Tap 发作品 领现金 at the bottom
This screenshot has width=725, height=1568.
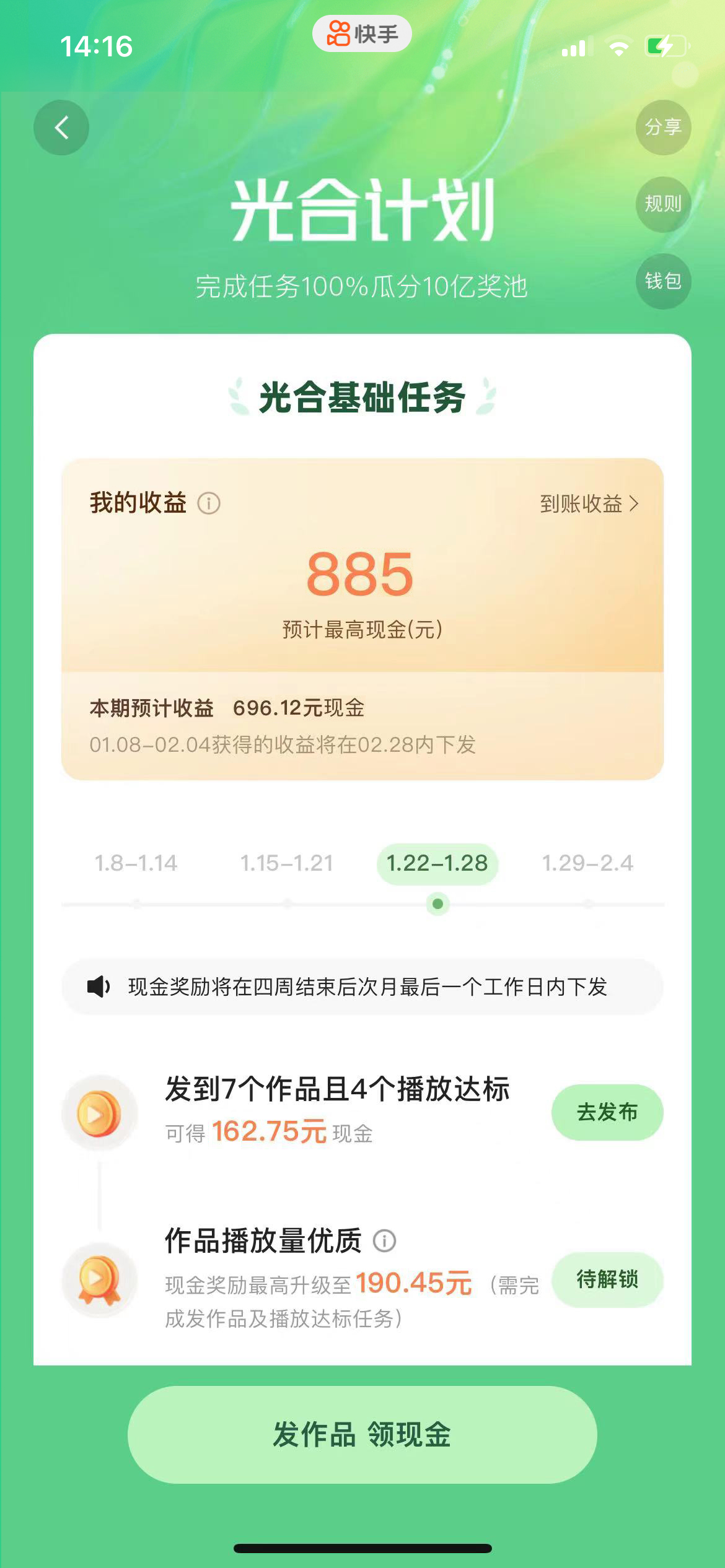click(362, 1434)
